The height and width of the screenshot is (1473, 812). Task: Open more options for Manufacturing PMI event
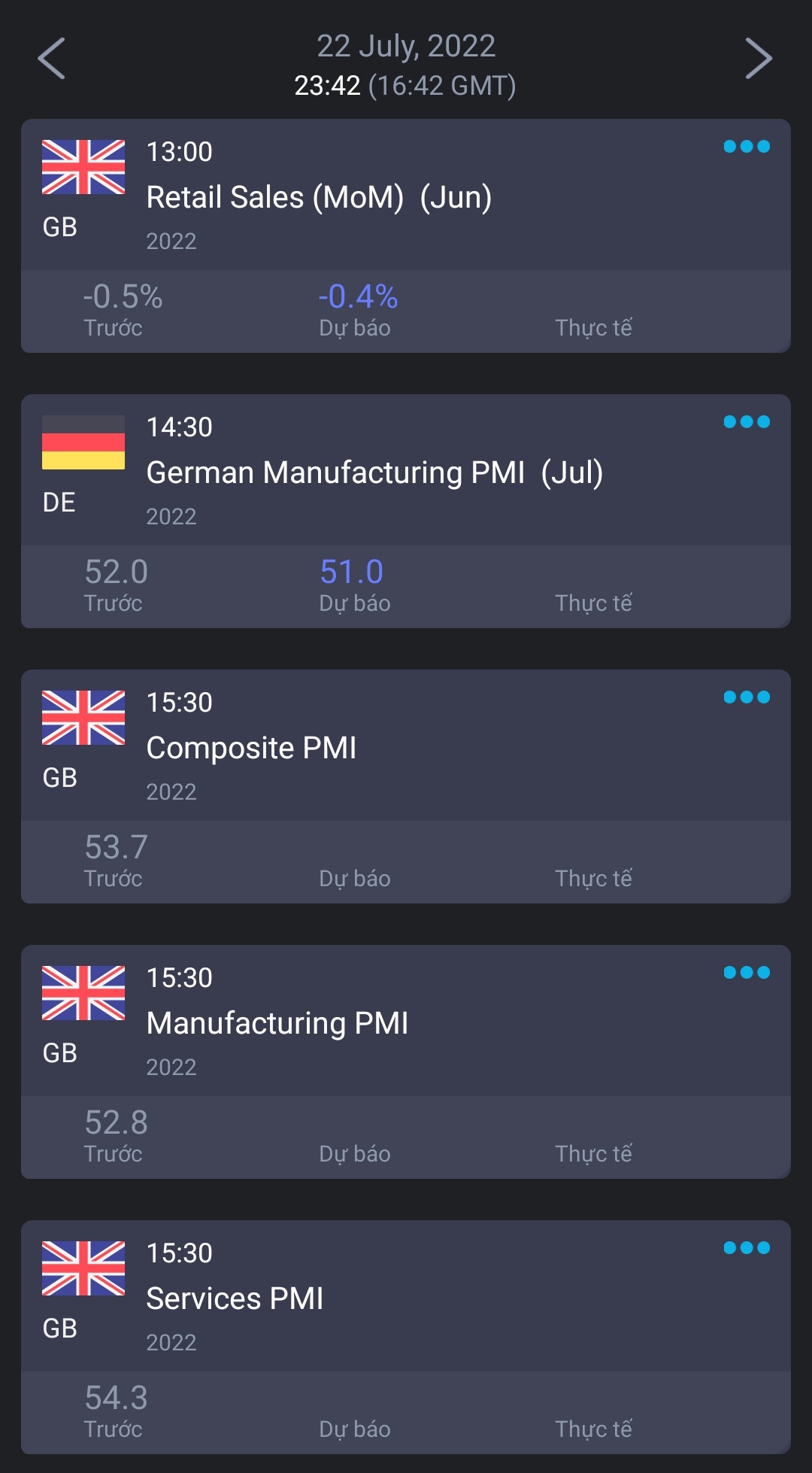coord(747,973)
